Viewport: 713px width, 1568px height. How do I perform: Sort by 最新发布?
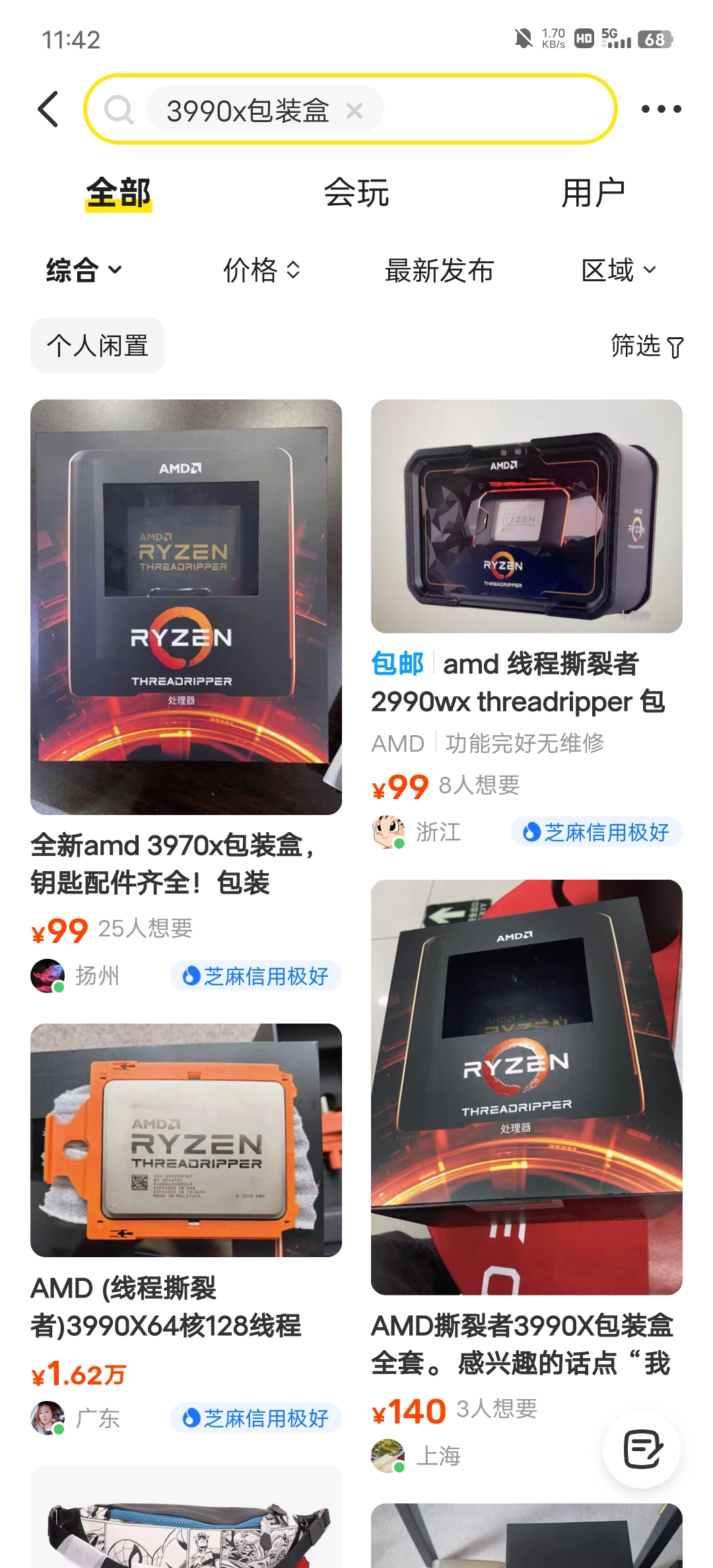click(439, 270)
